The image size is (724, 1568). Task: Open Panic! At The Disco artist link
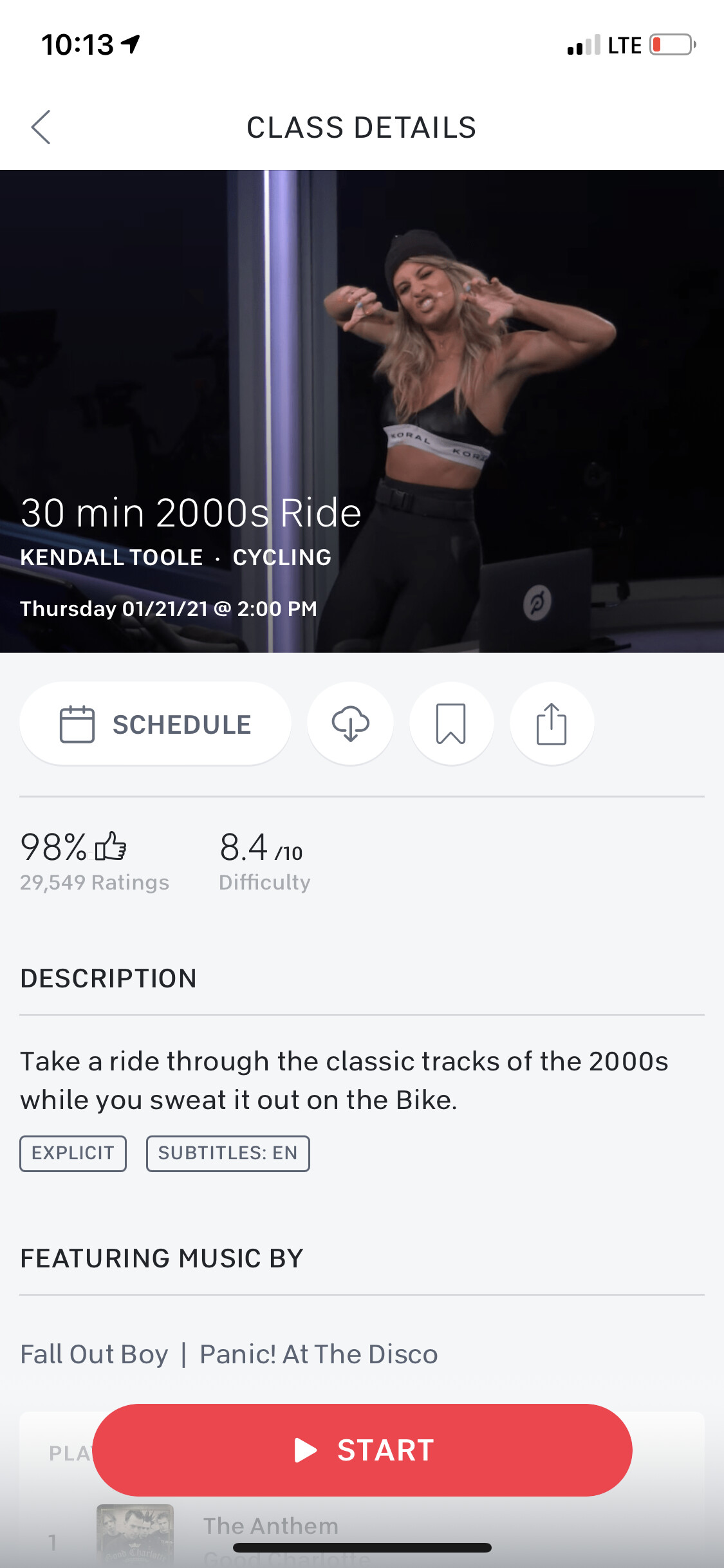tap(319, 1354)
